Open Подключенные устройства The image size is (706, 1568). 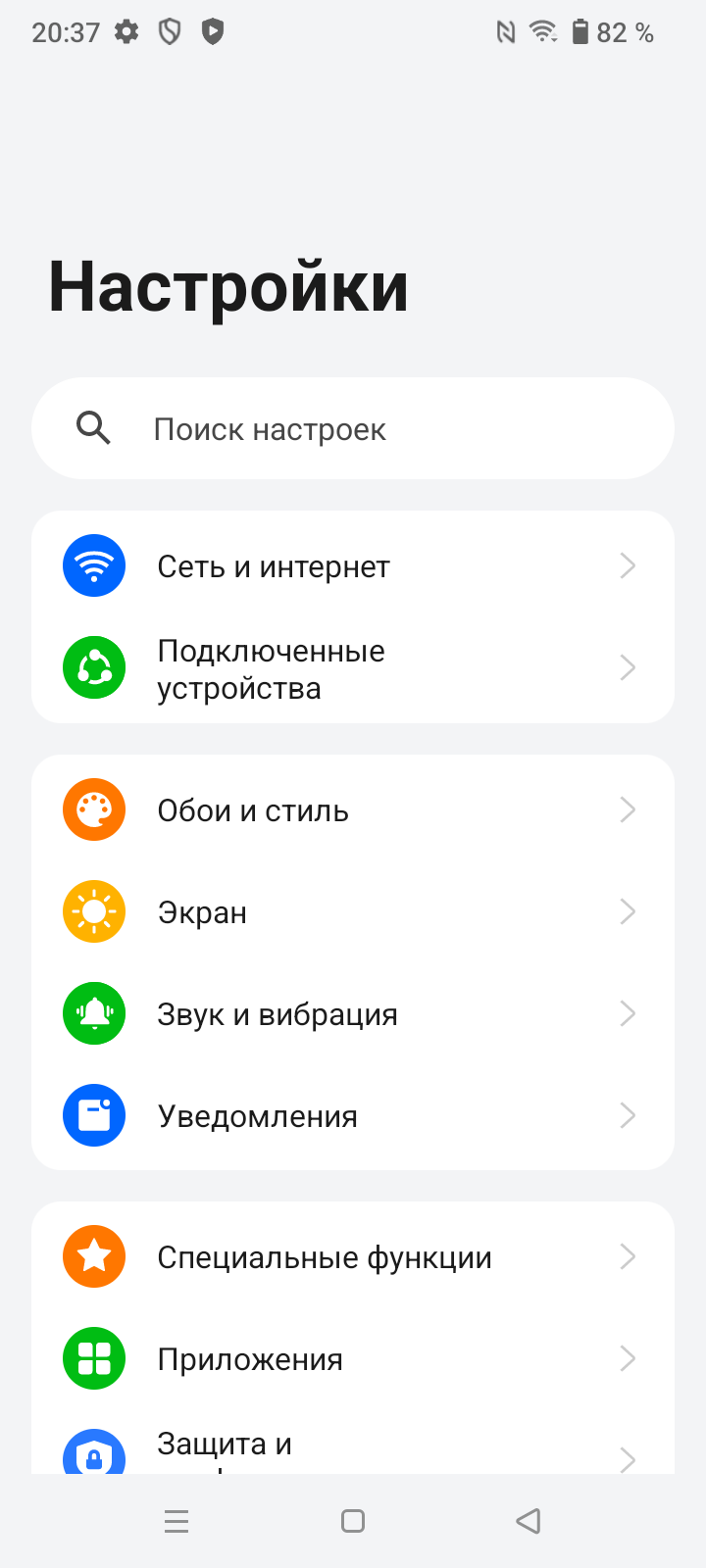[353, 669]
